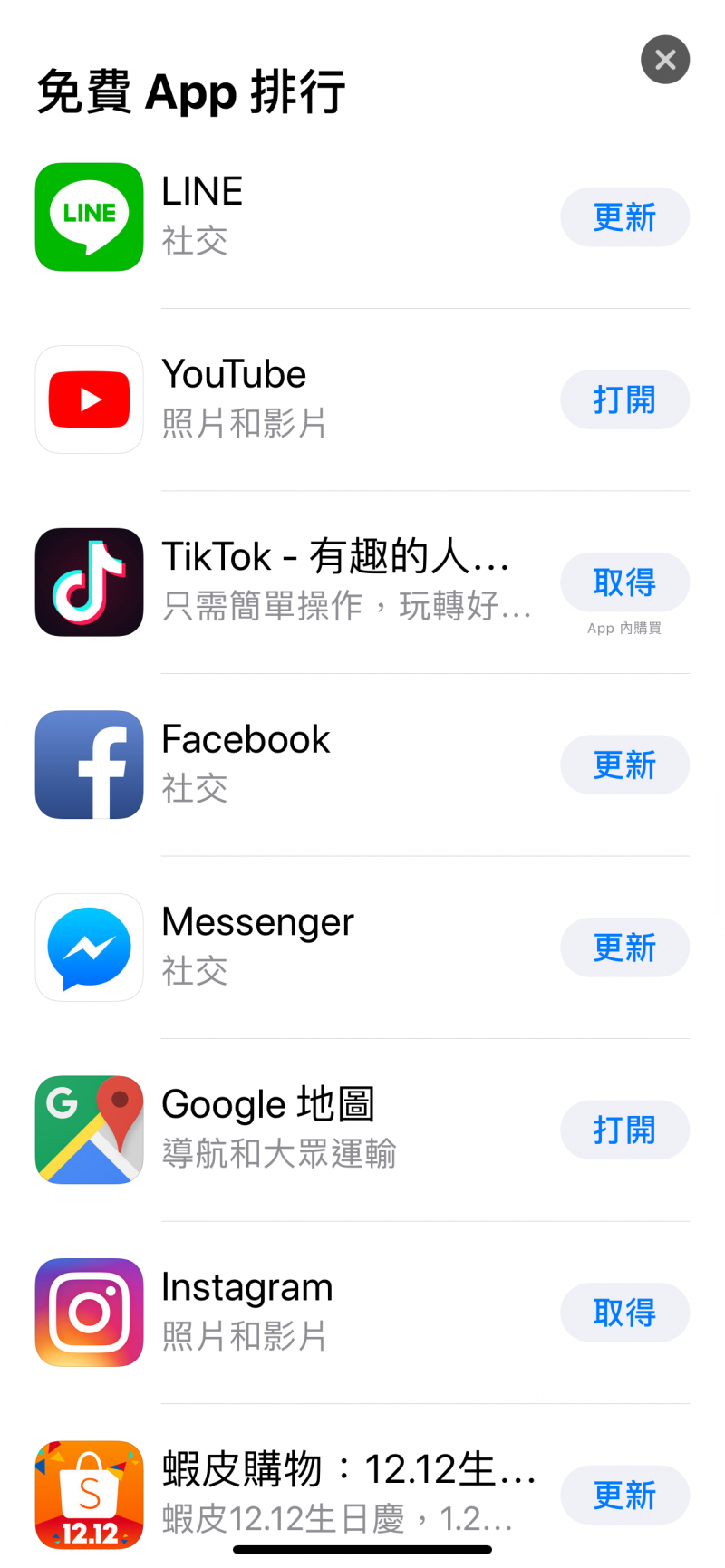Tap the TikTok app icon

click(89, 582)
